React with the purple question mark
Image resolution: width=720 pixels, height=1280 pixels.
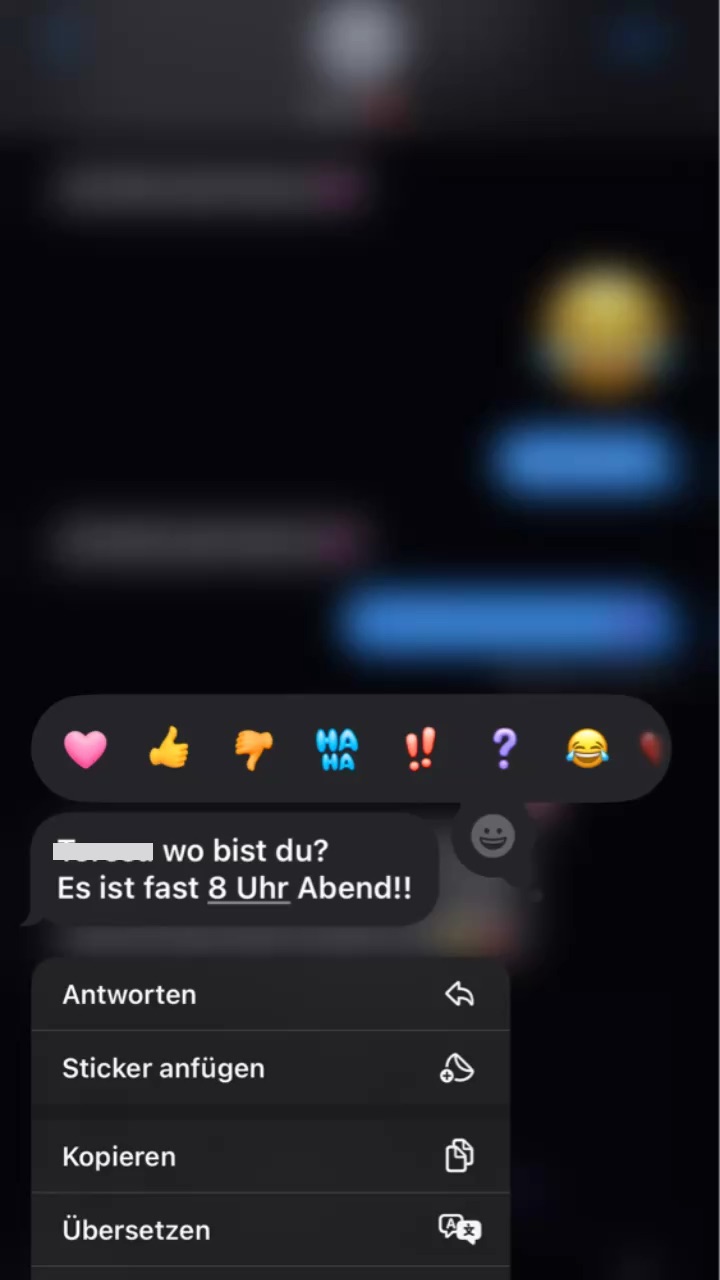(x=504, y=748)
